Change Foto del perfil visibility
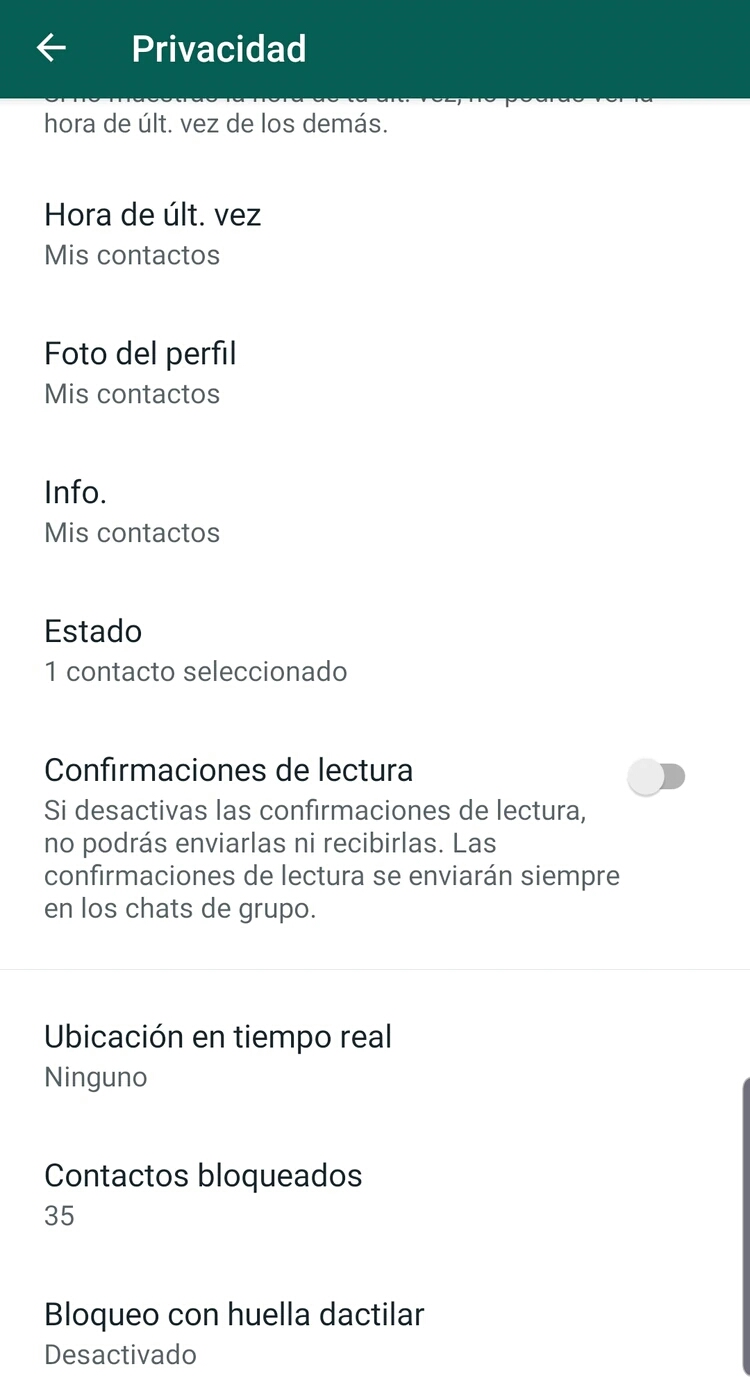This screenshot has height=1380, width=750. point(140,372)
